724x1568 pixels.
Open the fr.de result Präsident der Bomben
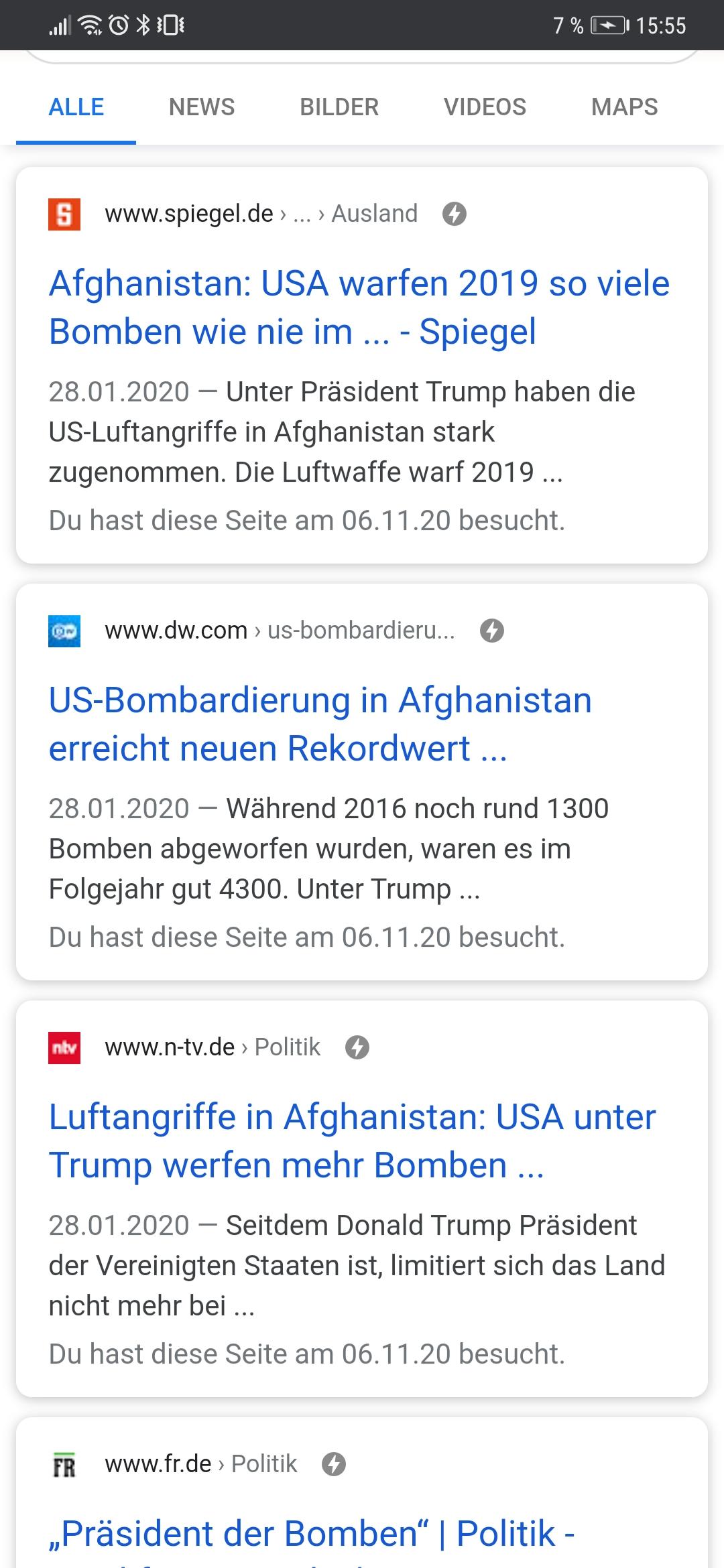(312, 1534)
